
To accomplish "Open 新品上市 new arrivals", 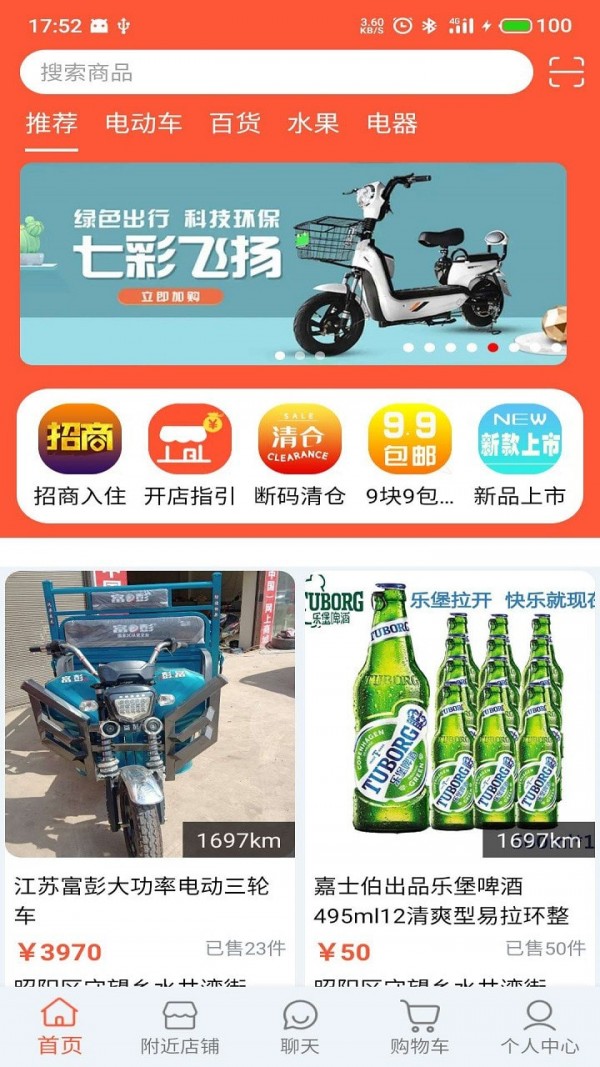I will 519,455.
